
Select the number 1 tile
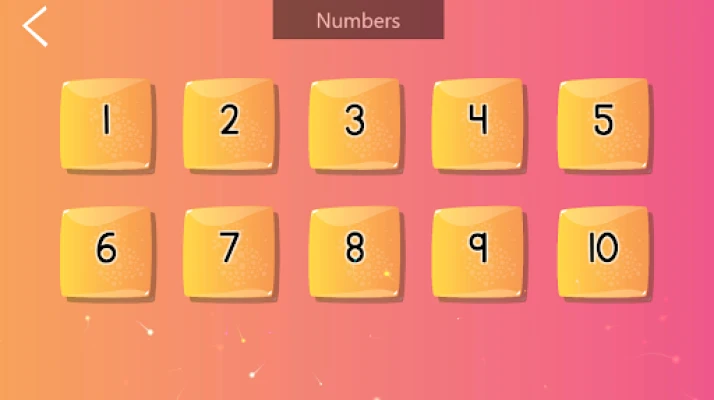point(107,123)
